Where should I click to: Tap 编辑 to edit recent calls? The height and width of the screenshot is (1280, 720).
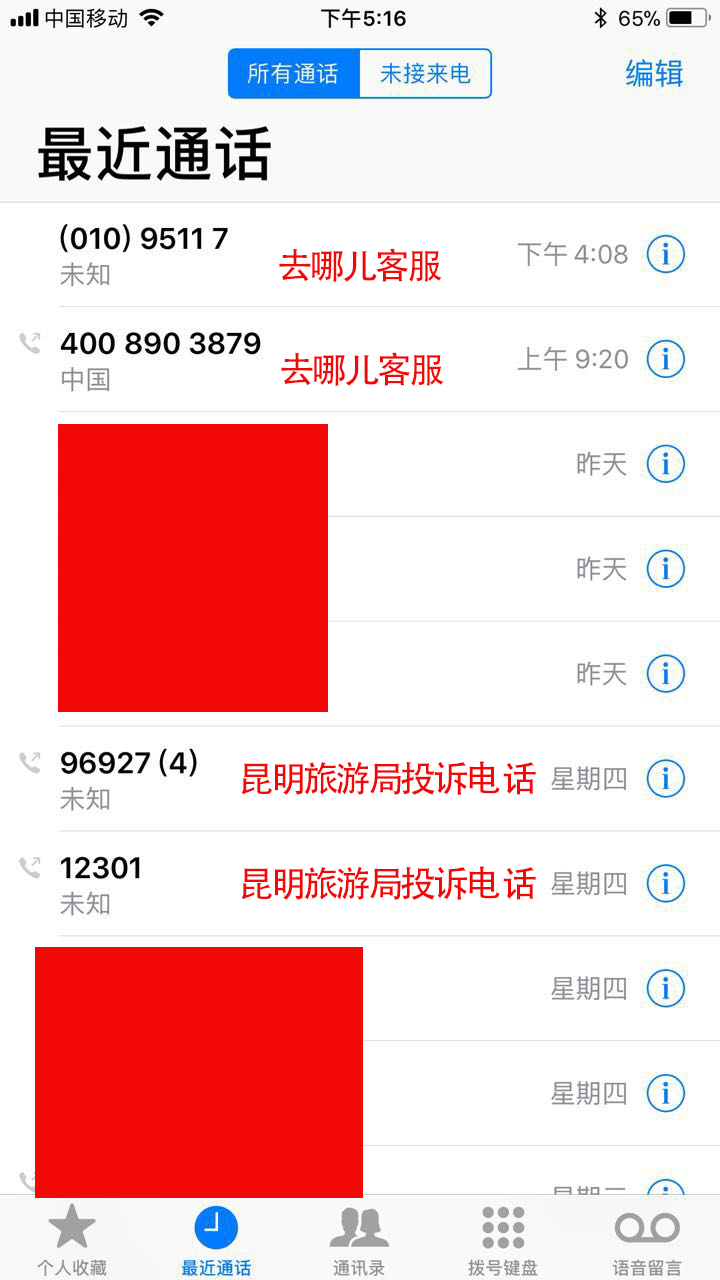[x=654, y=74]
